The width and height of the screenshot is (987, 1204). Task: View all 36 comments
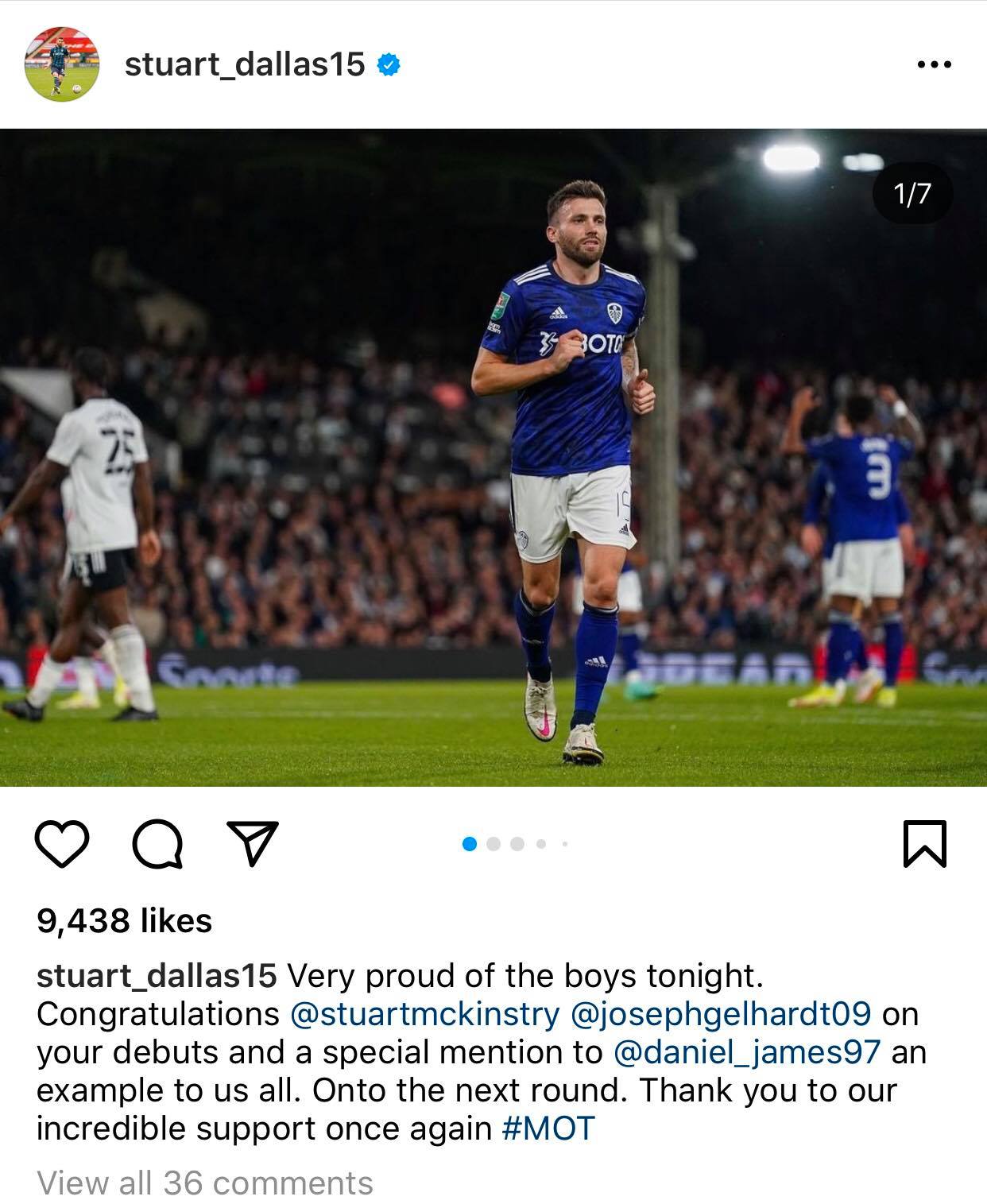pyautogui.click(x=205, y=1183)
